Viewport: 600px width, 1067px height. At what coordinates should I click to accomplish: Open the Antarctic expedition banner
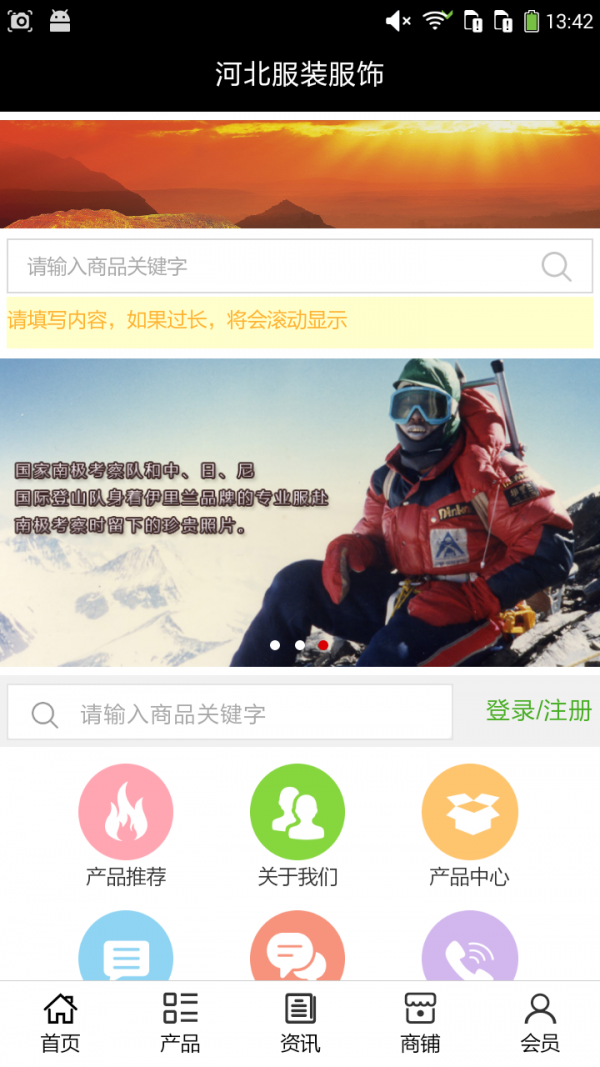coord(300,512)
